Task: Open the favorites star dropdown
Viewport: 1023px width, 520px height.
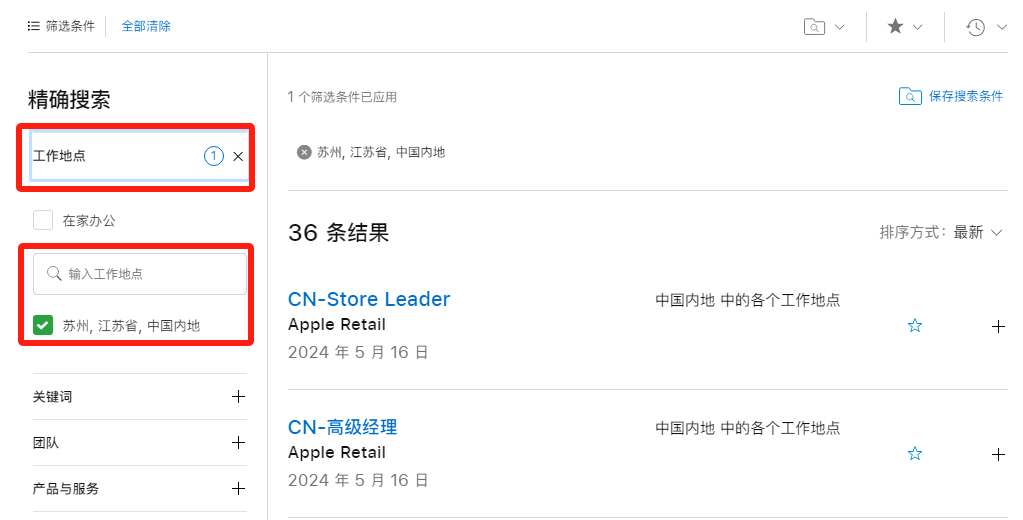Action: pyautogui.click(x=904, y=27)
